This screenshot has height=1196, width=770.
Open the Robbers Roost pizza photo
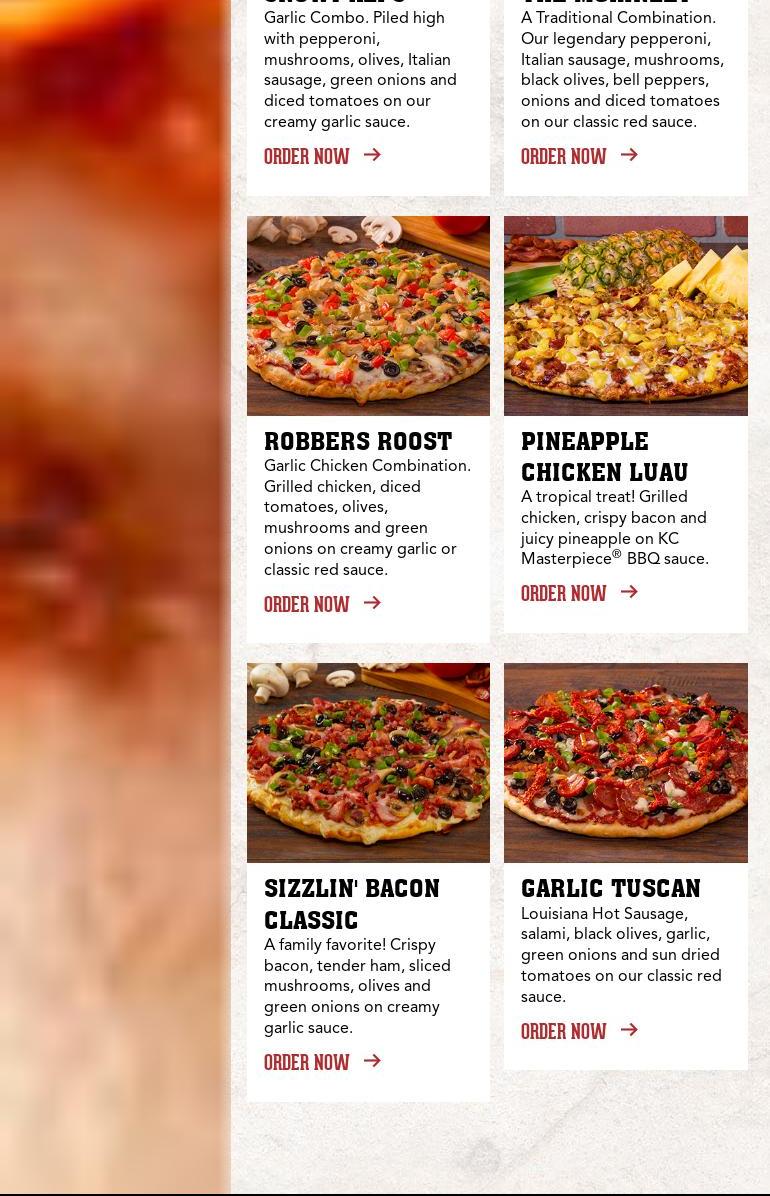[368, 316]
